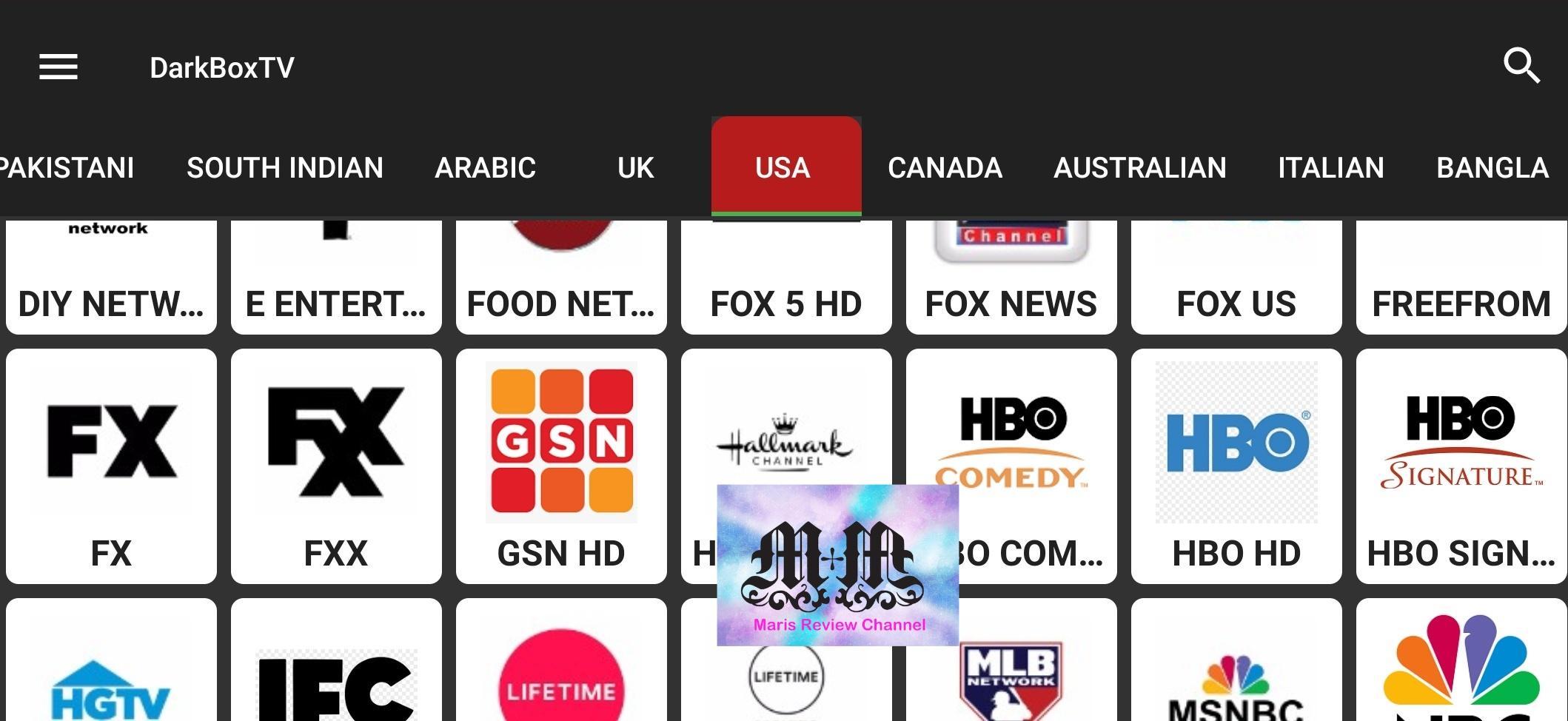Switch to the UK tab

click(635, 168)
